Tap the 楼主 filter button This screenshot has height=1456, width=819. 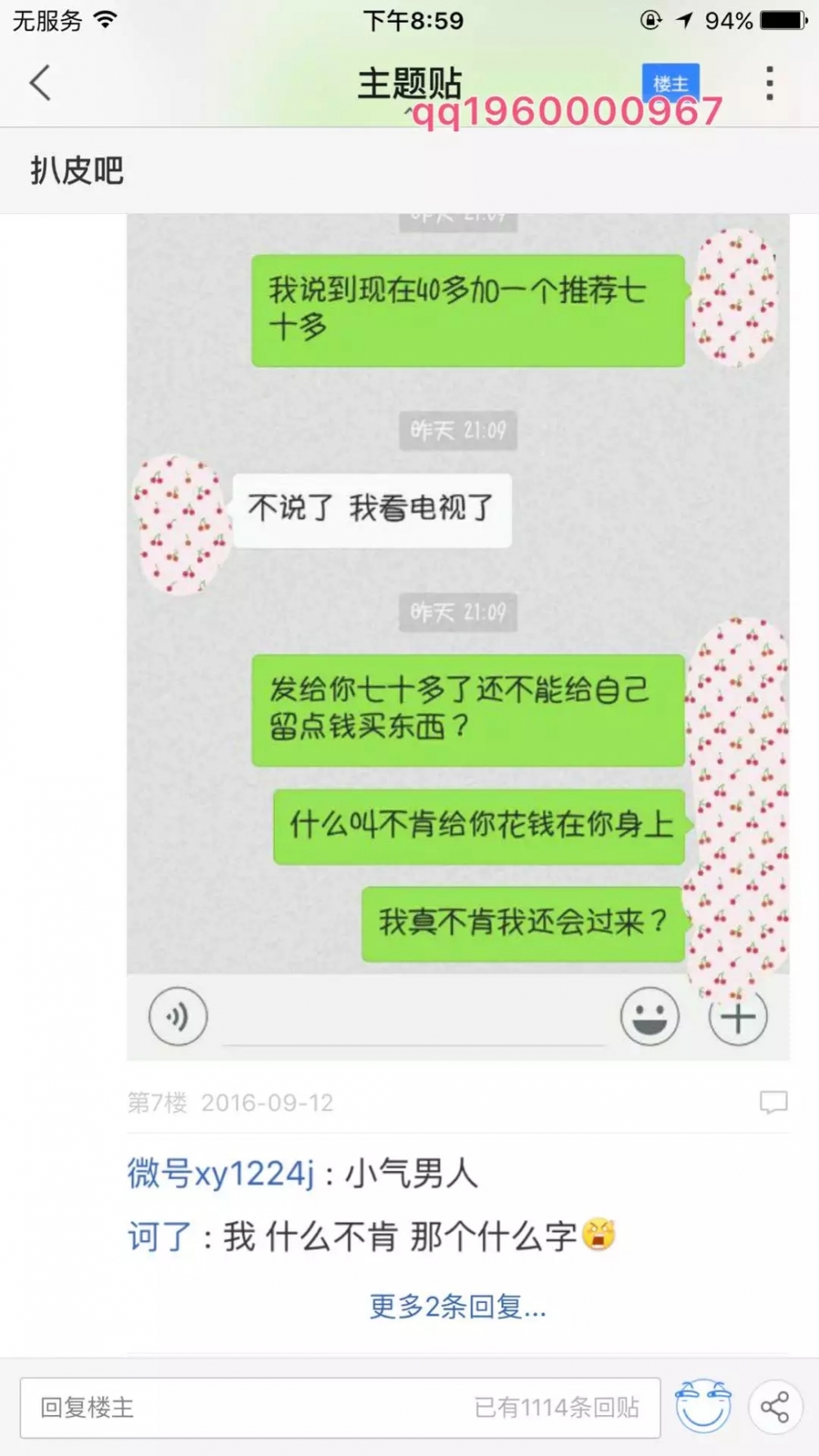click(x=670, y=83)
